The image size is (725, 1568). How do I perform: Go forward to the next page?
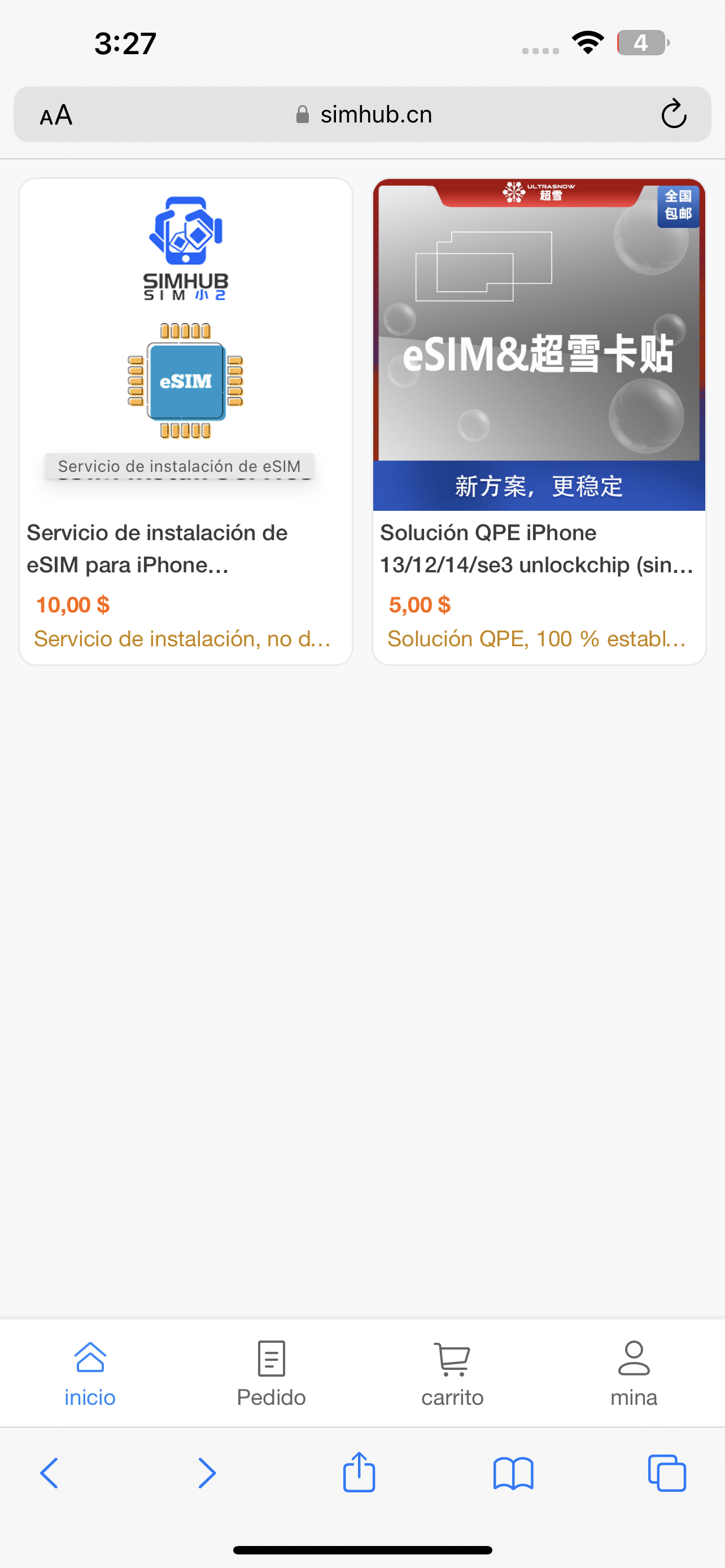tap(207, 1473)
